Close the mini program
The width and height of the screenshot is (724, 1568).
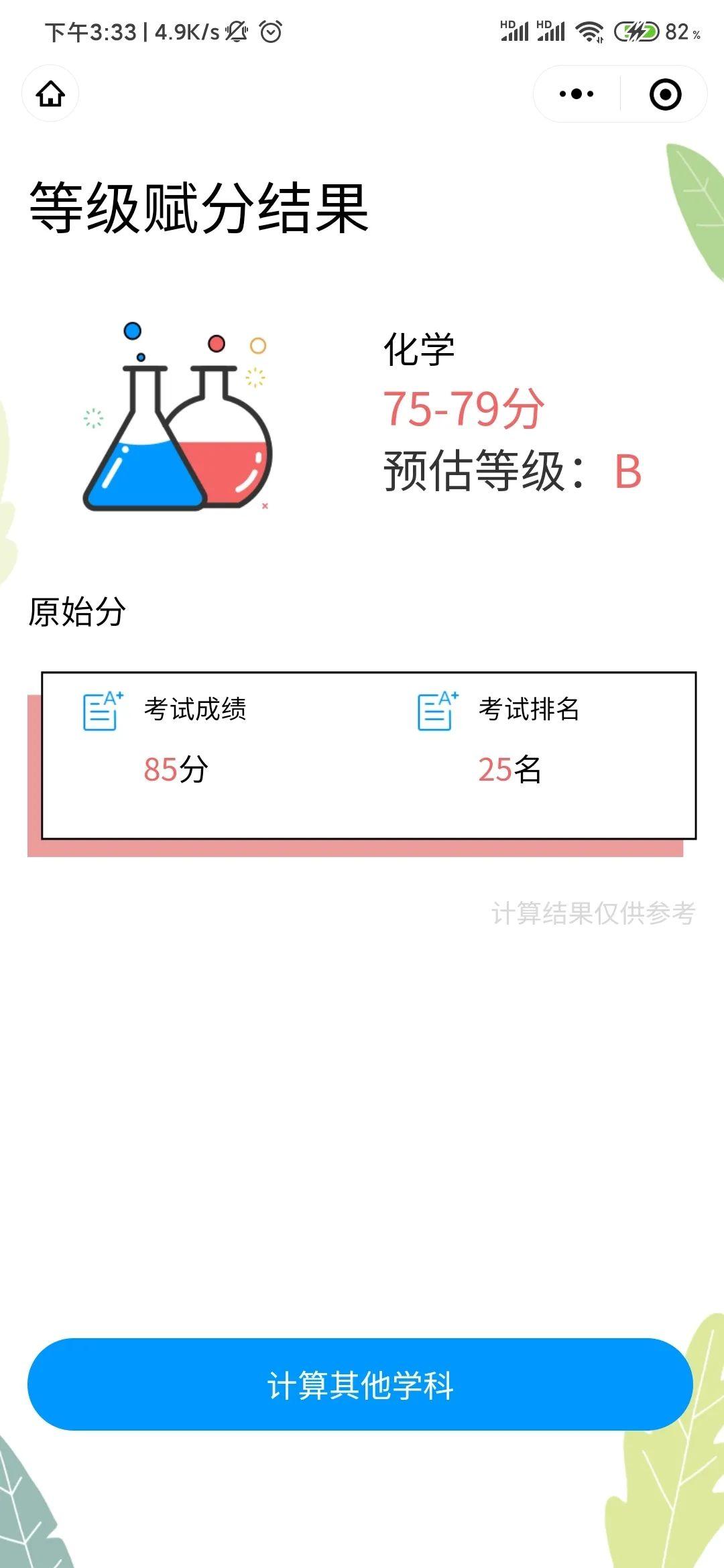(x=665, y=94)
